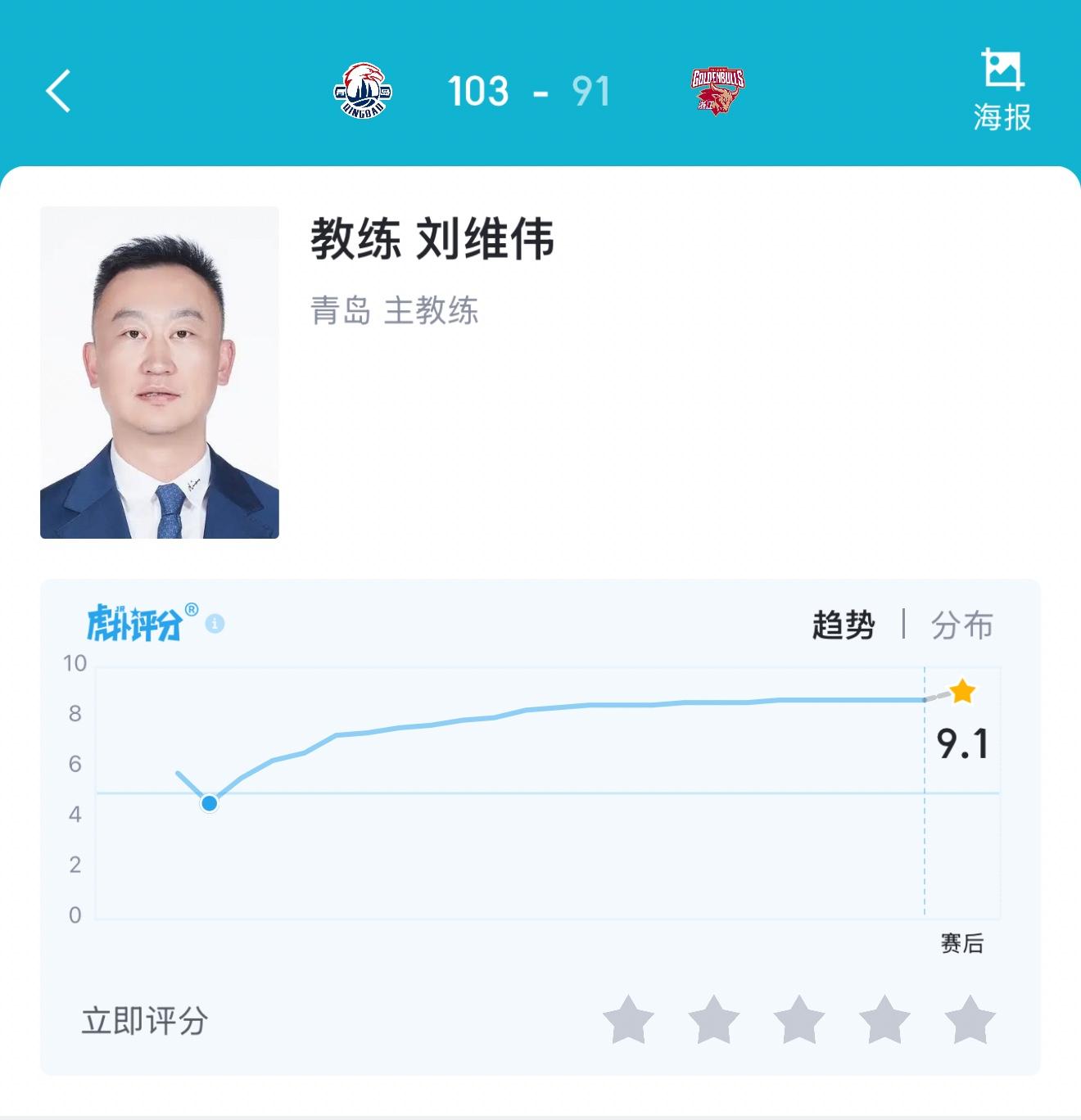Rate the coach five stars
This screenshot has height=1120, width=1081.
pos(970,1020)
